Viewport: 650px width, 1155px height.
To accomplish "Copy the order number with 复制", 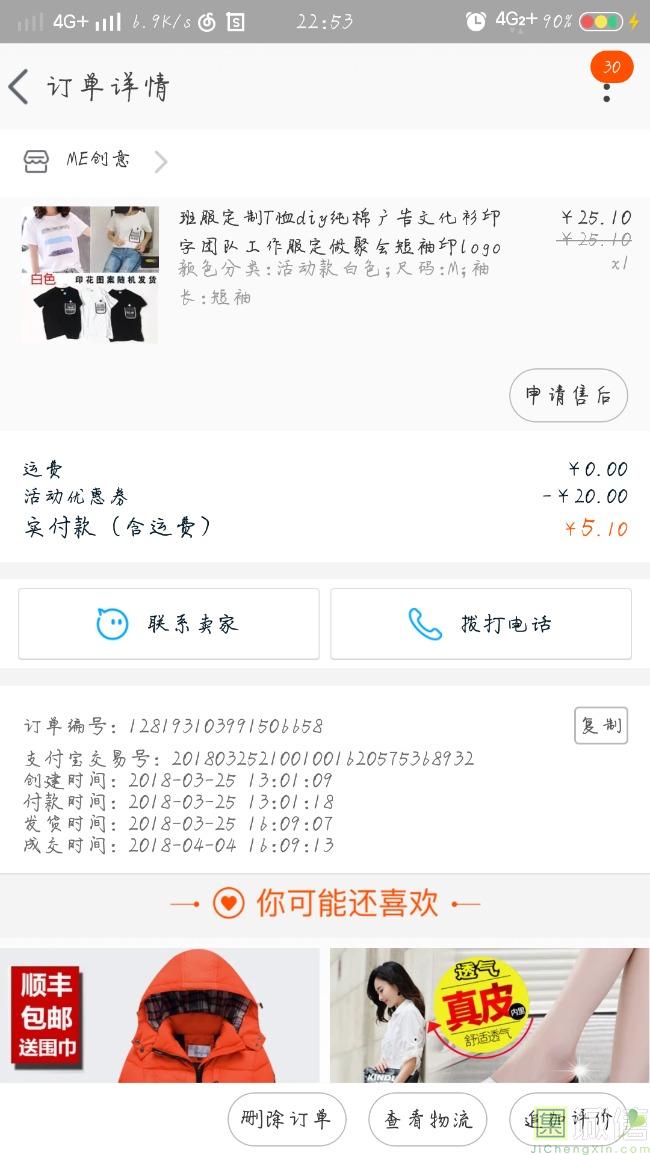I will coord(601,726).
